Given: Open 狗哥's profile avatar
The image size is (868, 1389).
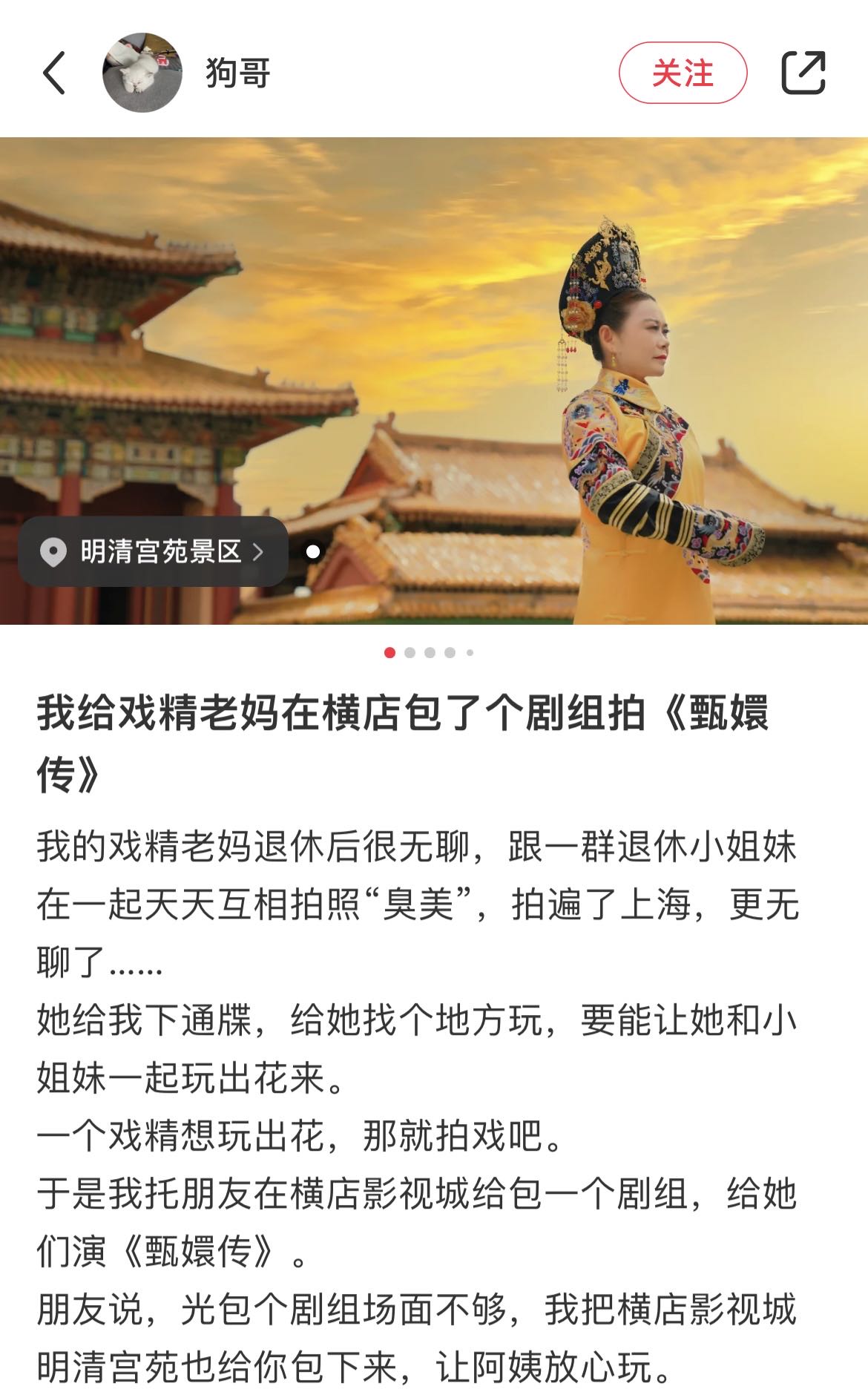Looking at the screenshot, I should click(142, 73).
